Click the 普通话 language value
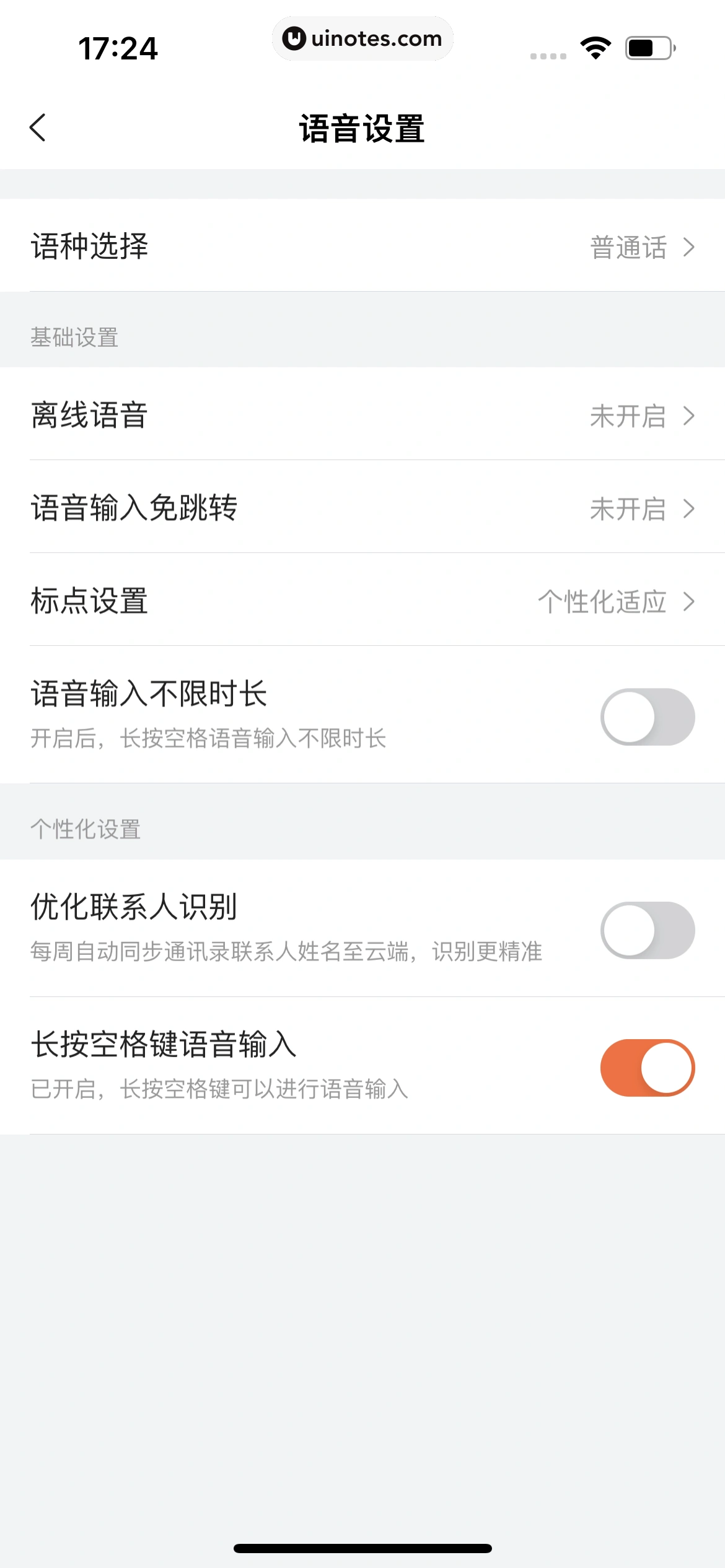This screenshot has width=725, height=1568. (628, 248)
